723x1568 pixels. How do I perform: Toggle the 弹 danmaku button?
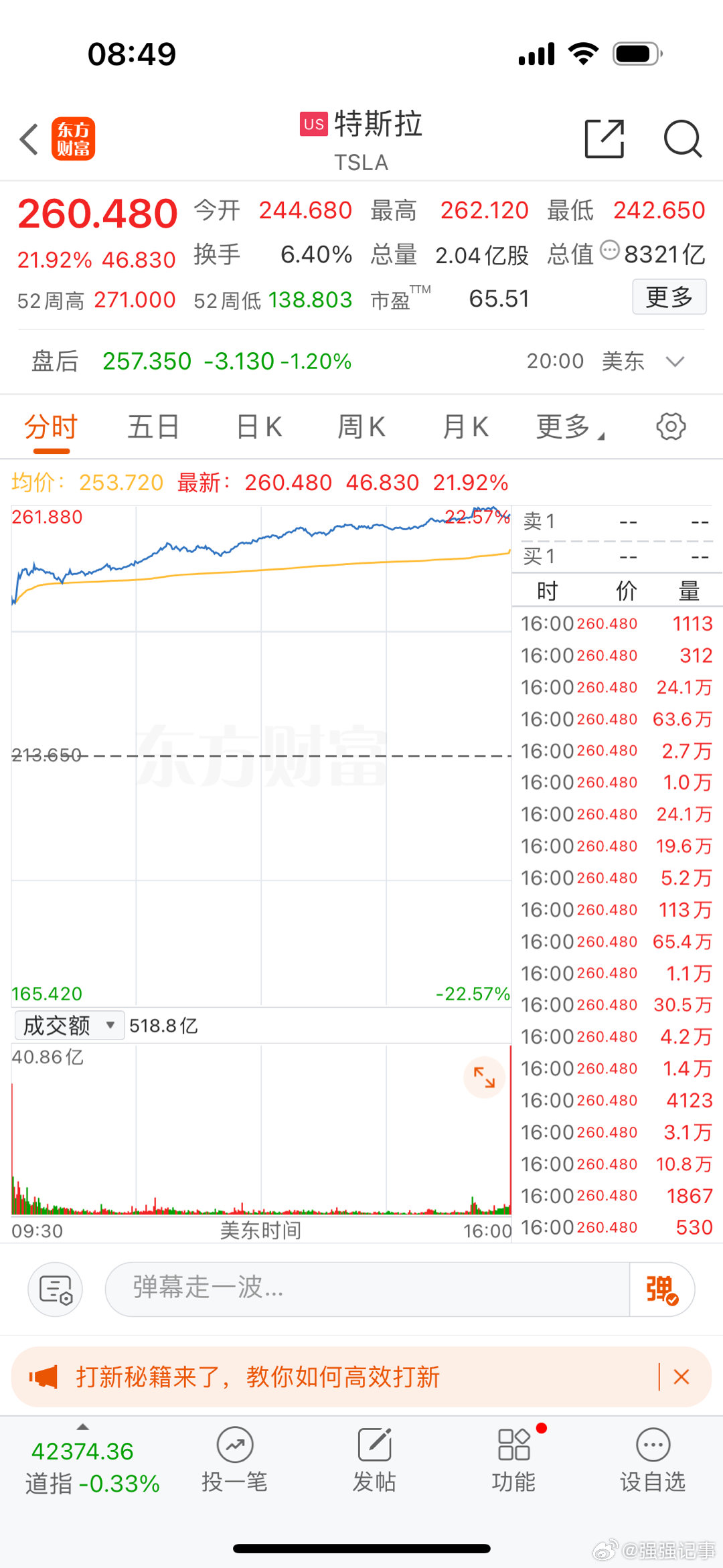(662, 1289)
